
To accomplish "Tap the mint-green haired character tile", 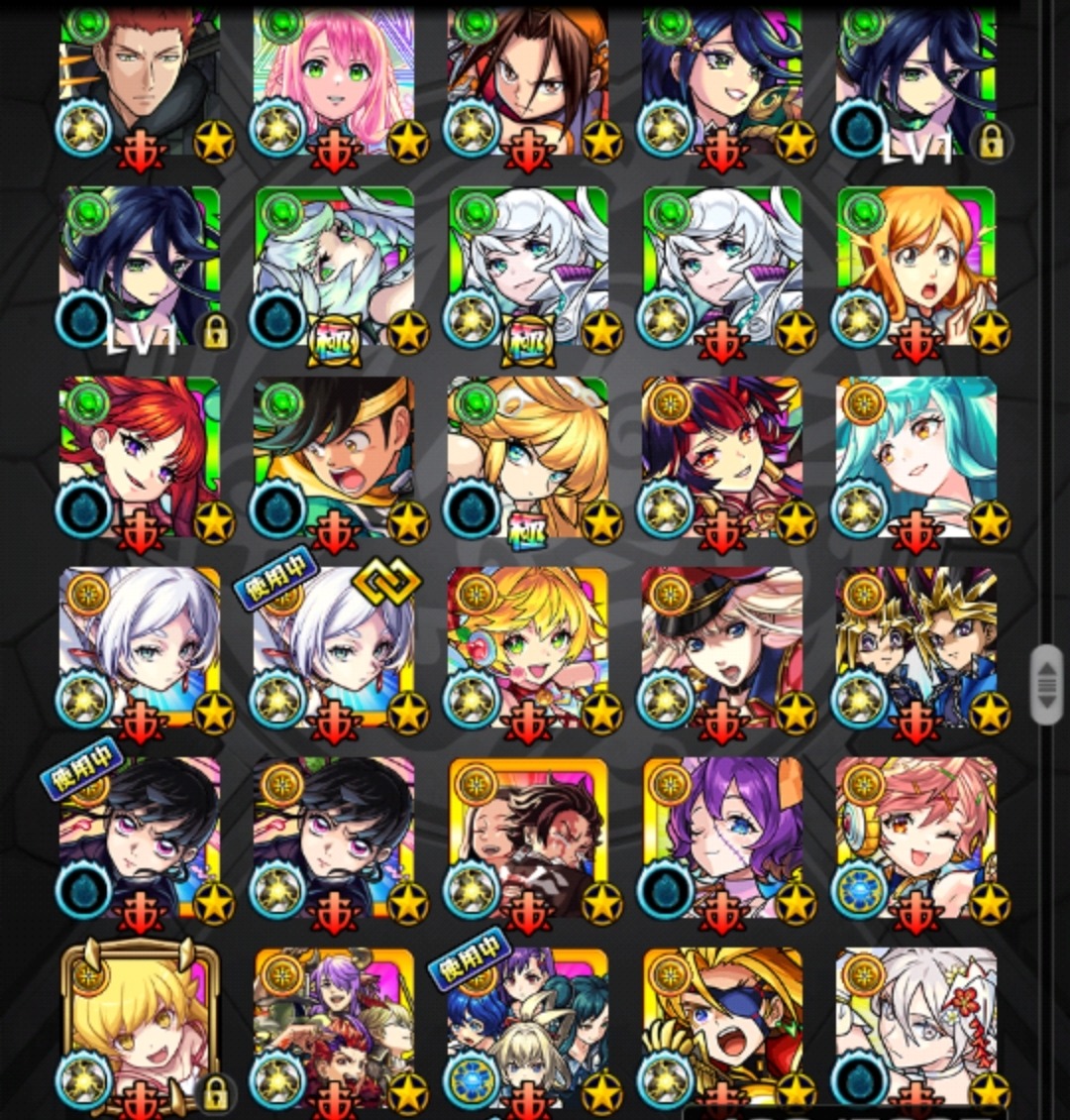I will (334, 266).
